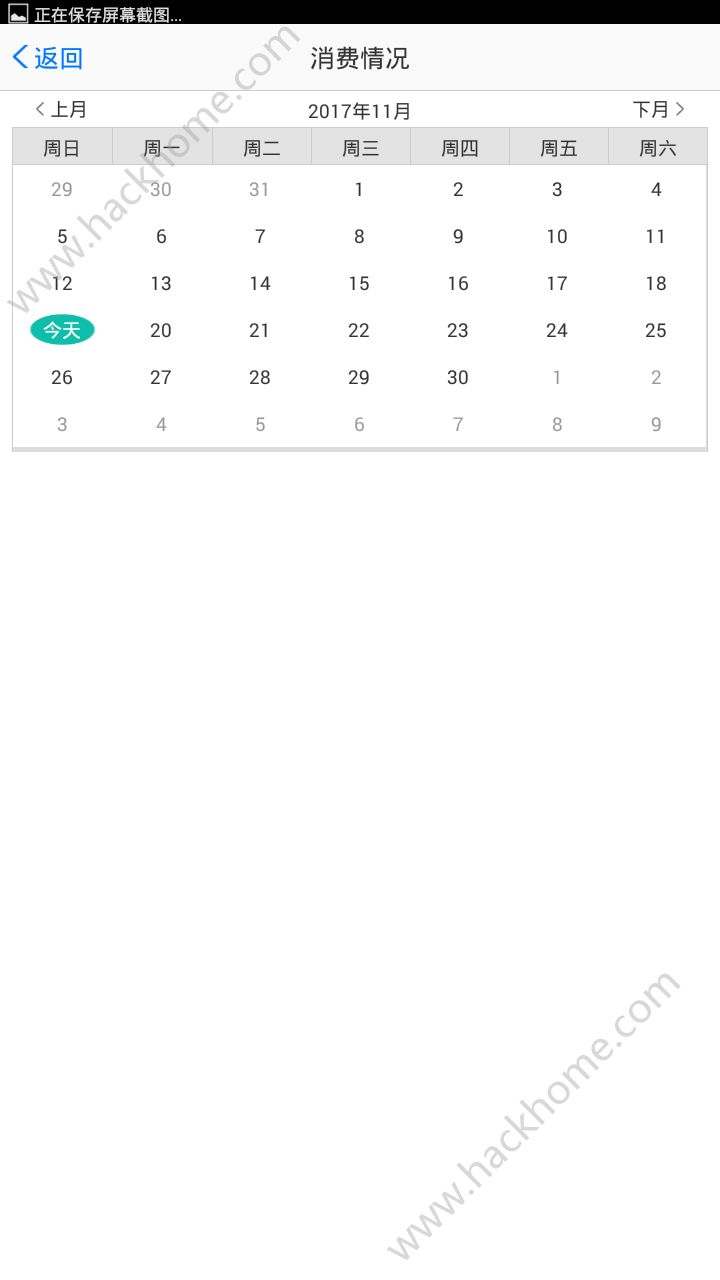Choose date 16 in the calendar

tap(458, 284)
